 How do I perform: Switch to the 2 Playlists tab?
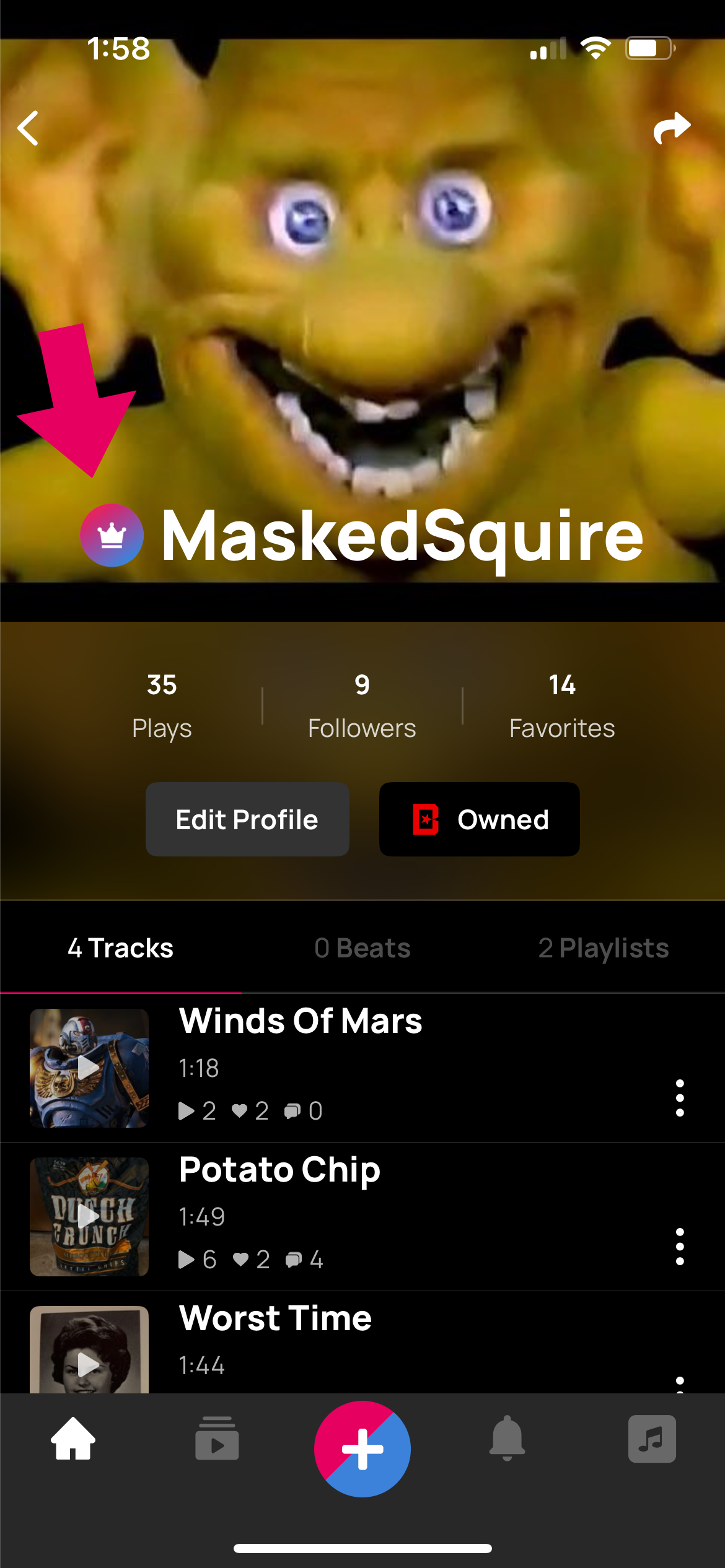pos(603,948)
